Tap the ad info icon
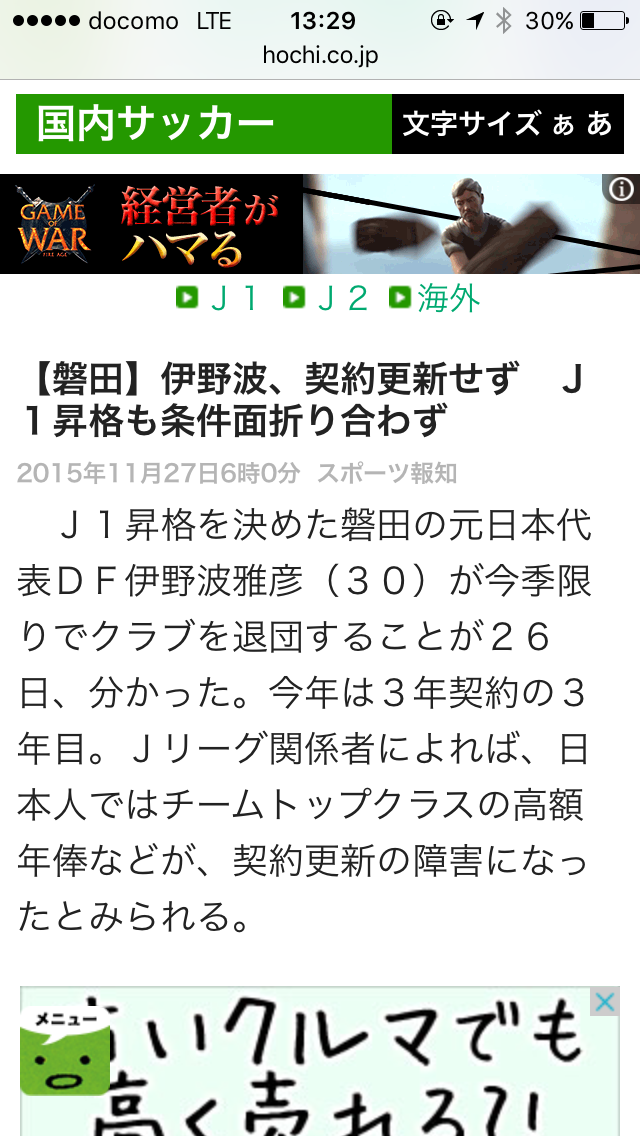The height and width of the screenshot is (1136, 640). tap(621, 189)
